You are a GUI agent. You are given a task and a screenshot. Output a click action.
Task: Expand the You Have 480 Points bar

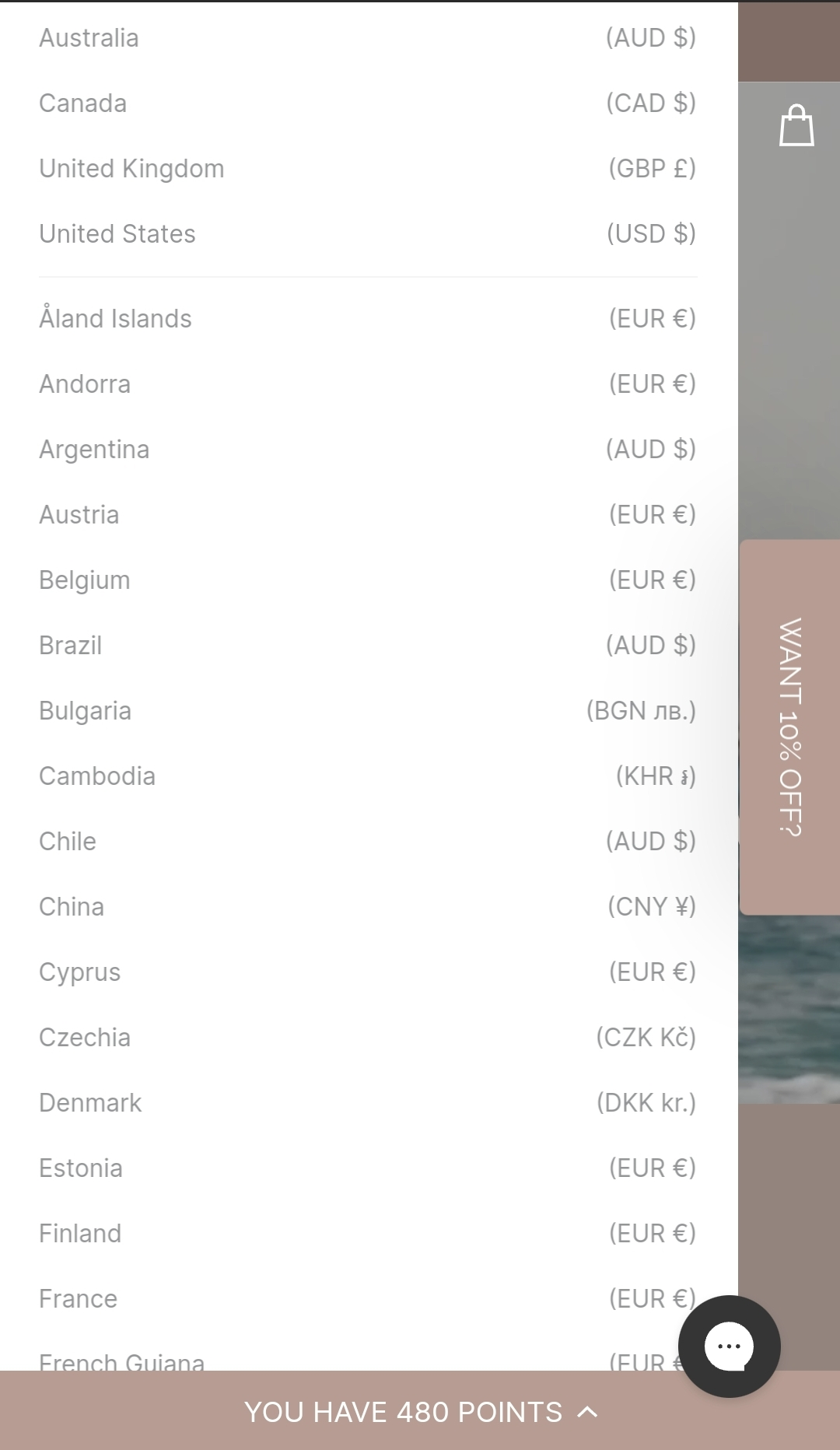(x=420, y=1412)
